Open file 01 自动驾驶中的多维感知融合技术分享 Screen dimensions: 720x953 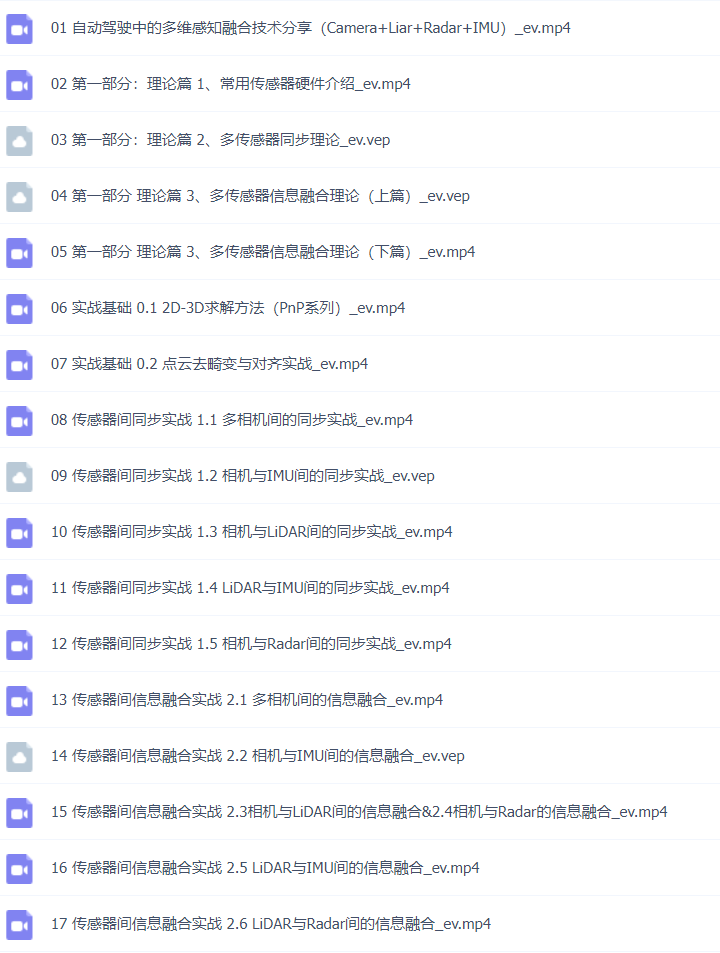coord(310,28)
